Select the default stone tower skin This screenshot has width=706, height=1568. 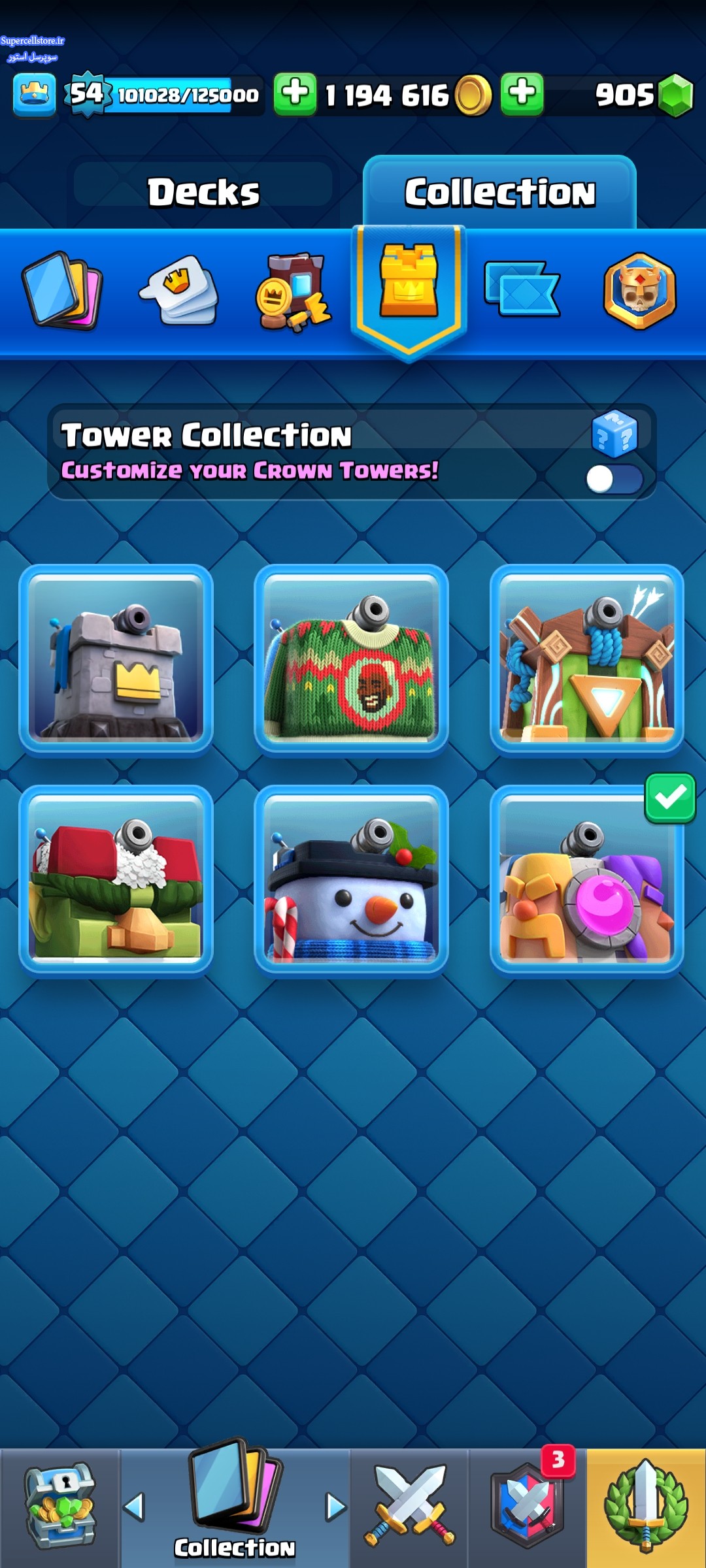point(116,660)
